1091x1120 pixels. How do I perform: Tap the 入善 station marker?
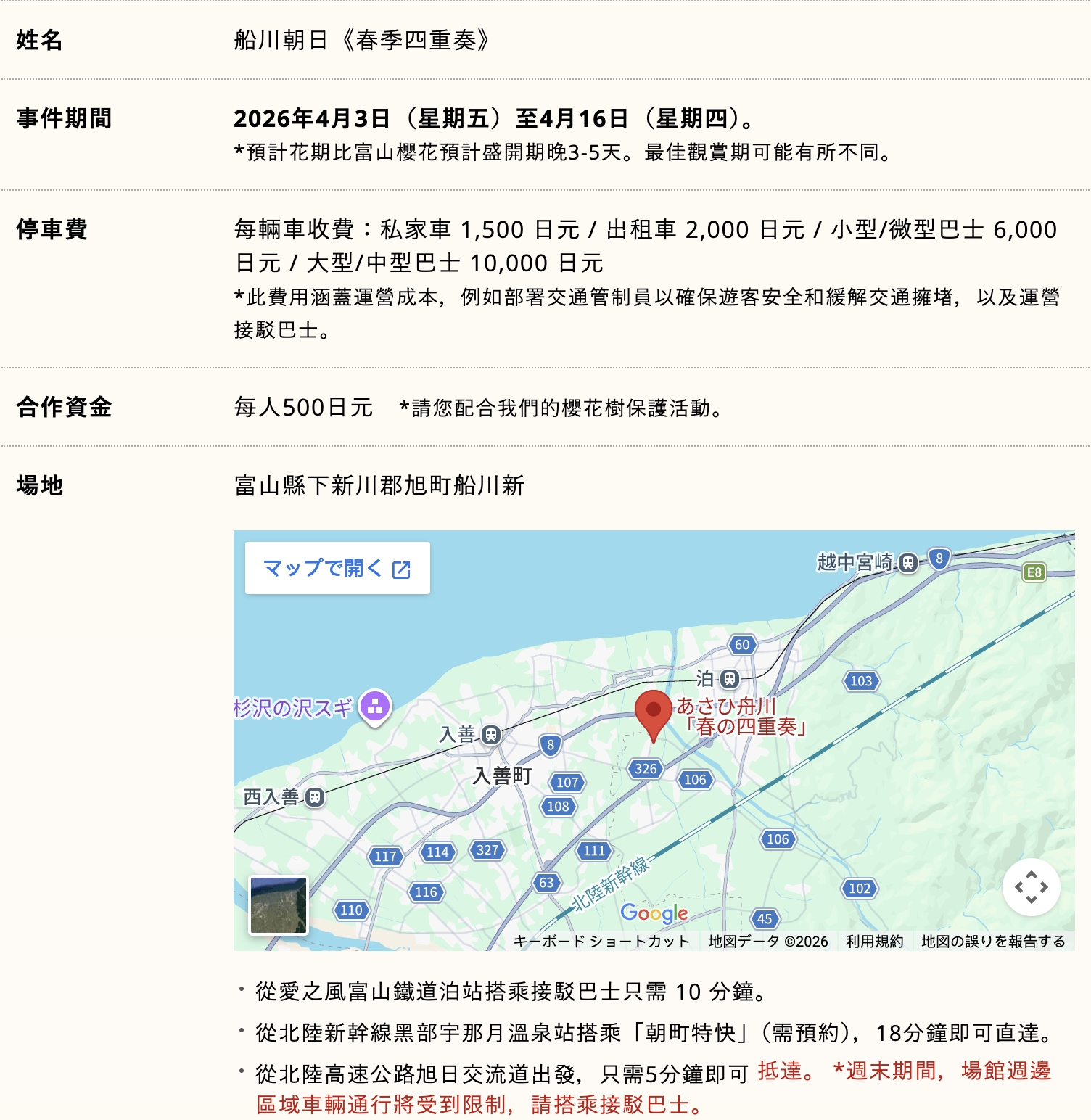click(491, 735)
